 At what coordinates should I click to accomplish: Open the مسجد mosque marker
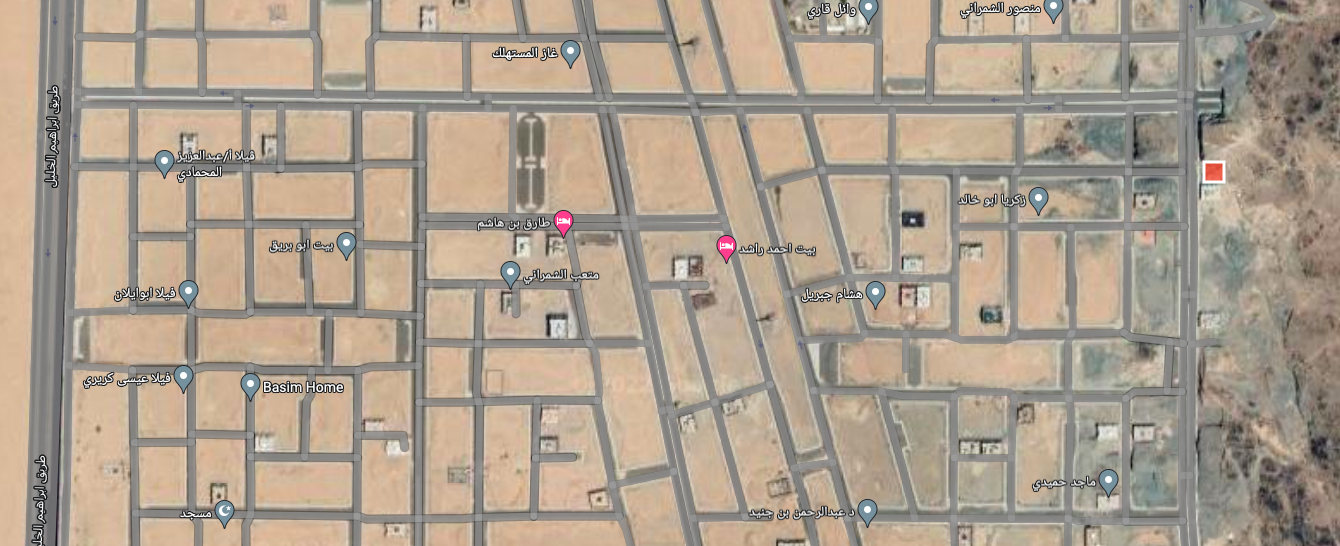pyautogui.click(x=225, y=513)
